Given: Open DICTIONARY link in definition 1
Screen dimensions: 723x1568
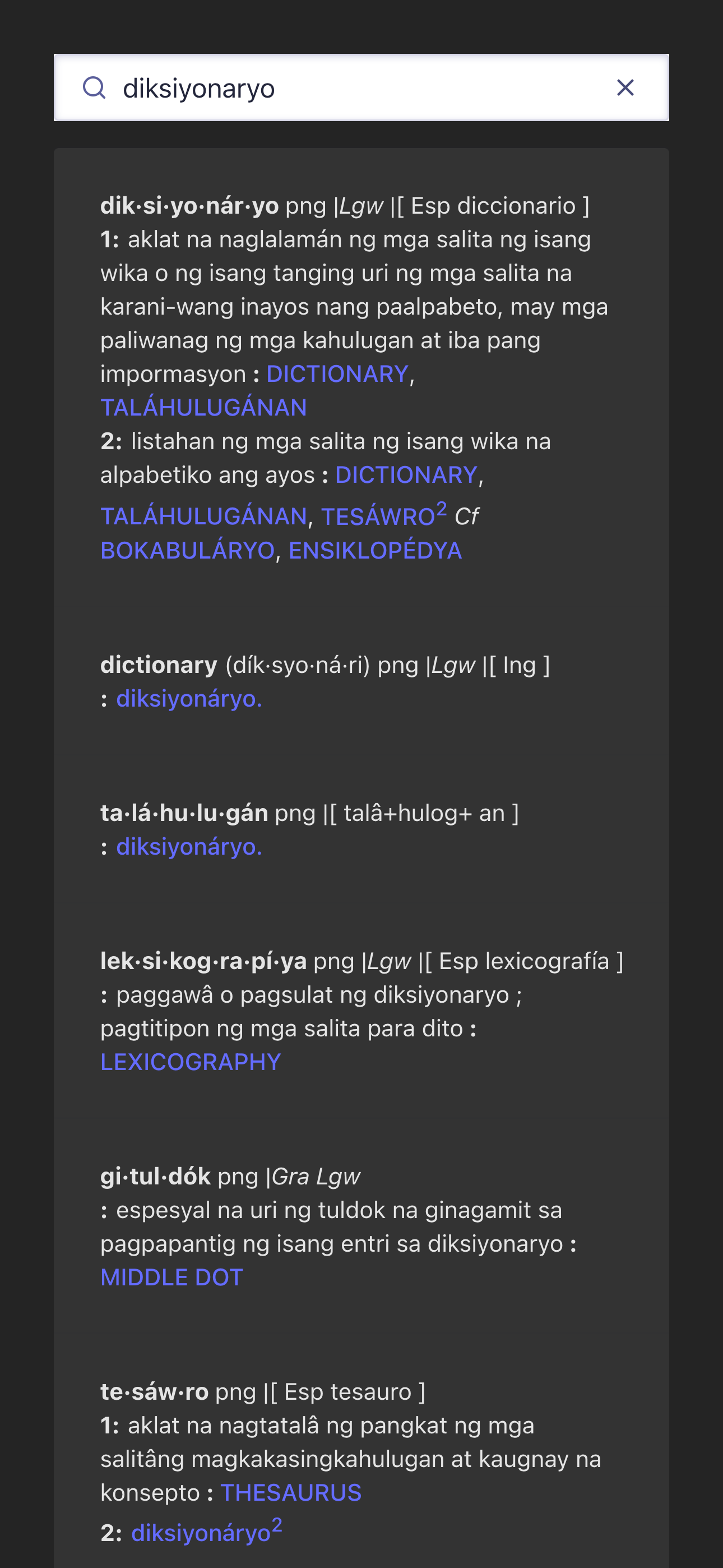Looking at the screenshot, I should tap(337, 373).
